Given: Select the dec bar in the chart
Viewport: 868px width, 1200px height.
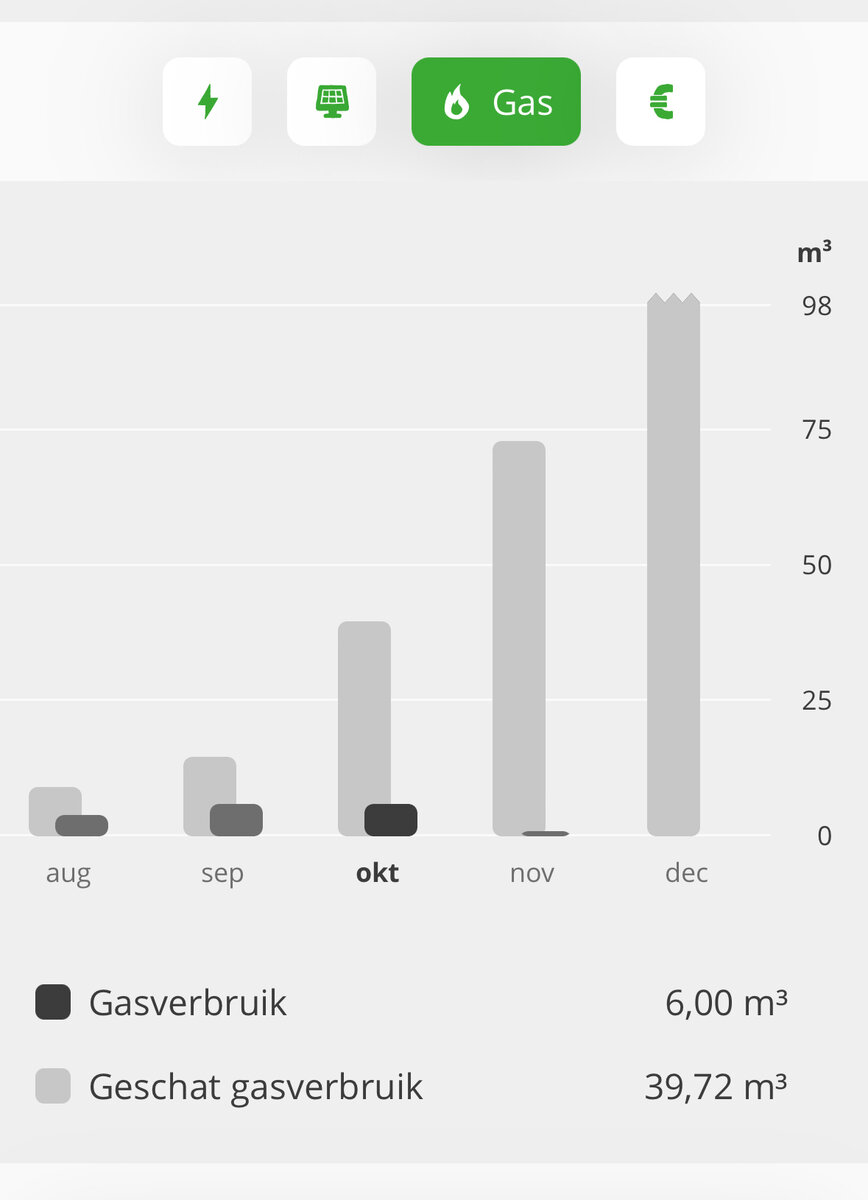Looking at the screenshot, I should point(673,567).
